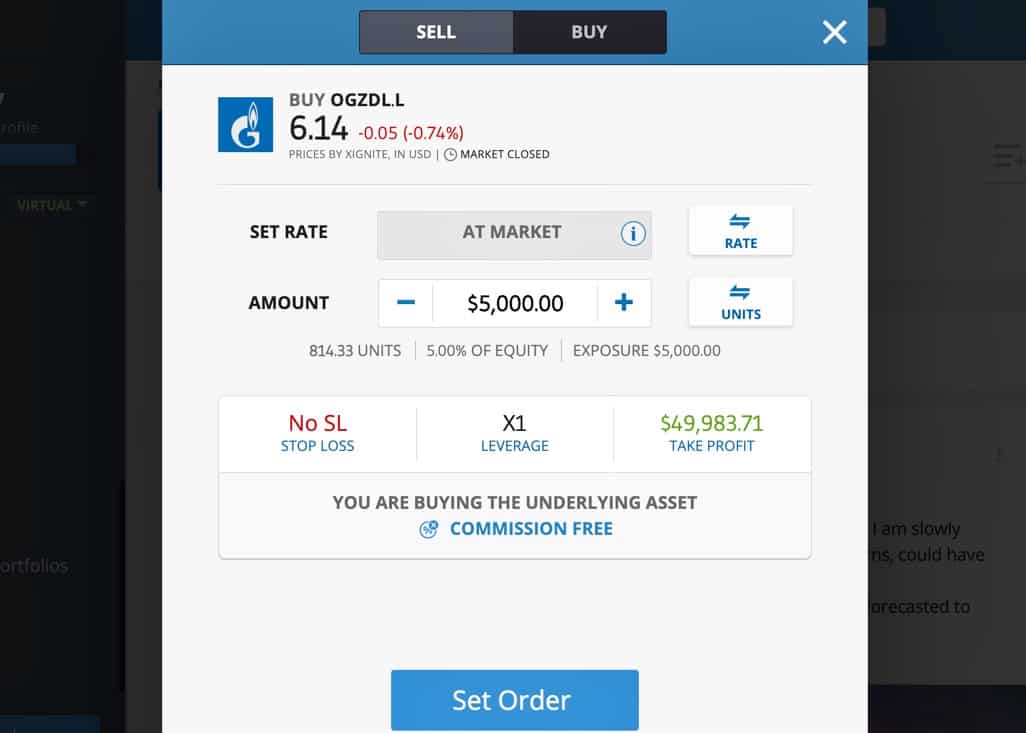Image resolution: width=1026 pixels, height=733 pixels.
Task: Open the At Market info icon
Action: pos(633,234)
